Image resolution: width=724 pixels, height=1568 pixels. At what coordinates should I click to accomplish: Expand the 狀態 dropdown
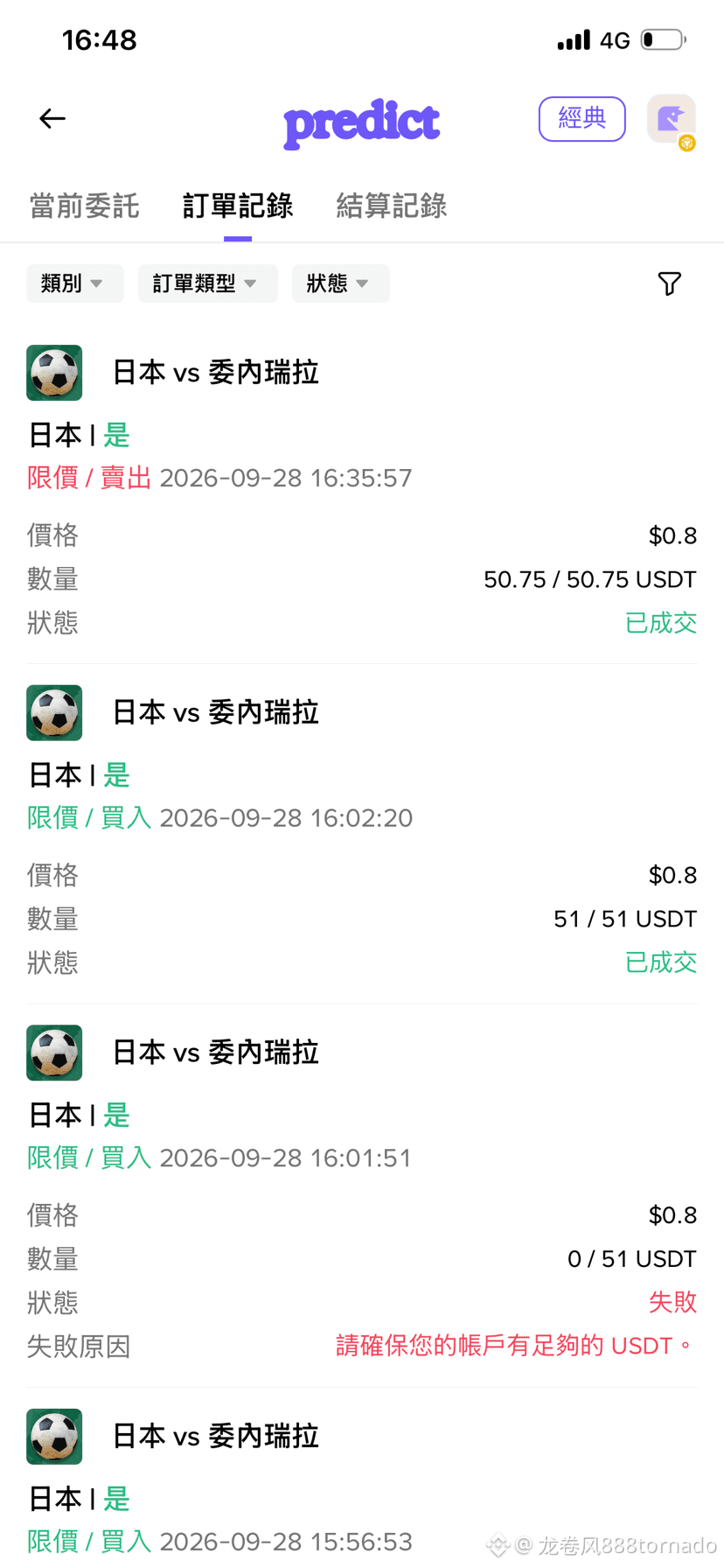tap(341, 283)
